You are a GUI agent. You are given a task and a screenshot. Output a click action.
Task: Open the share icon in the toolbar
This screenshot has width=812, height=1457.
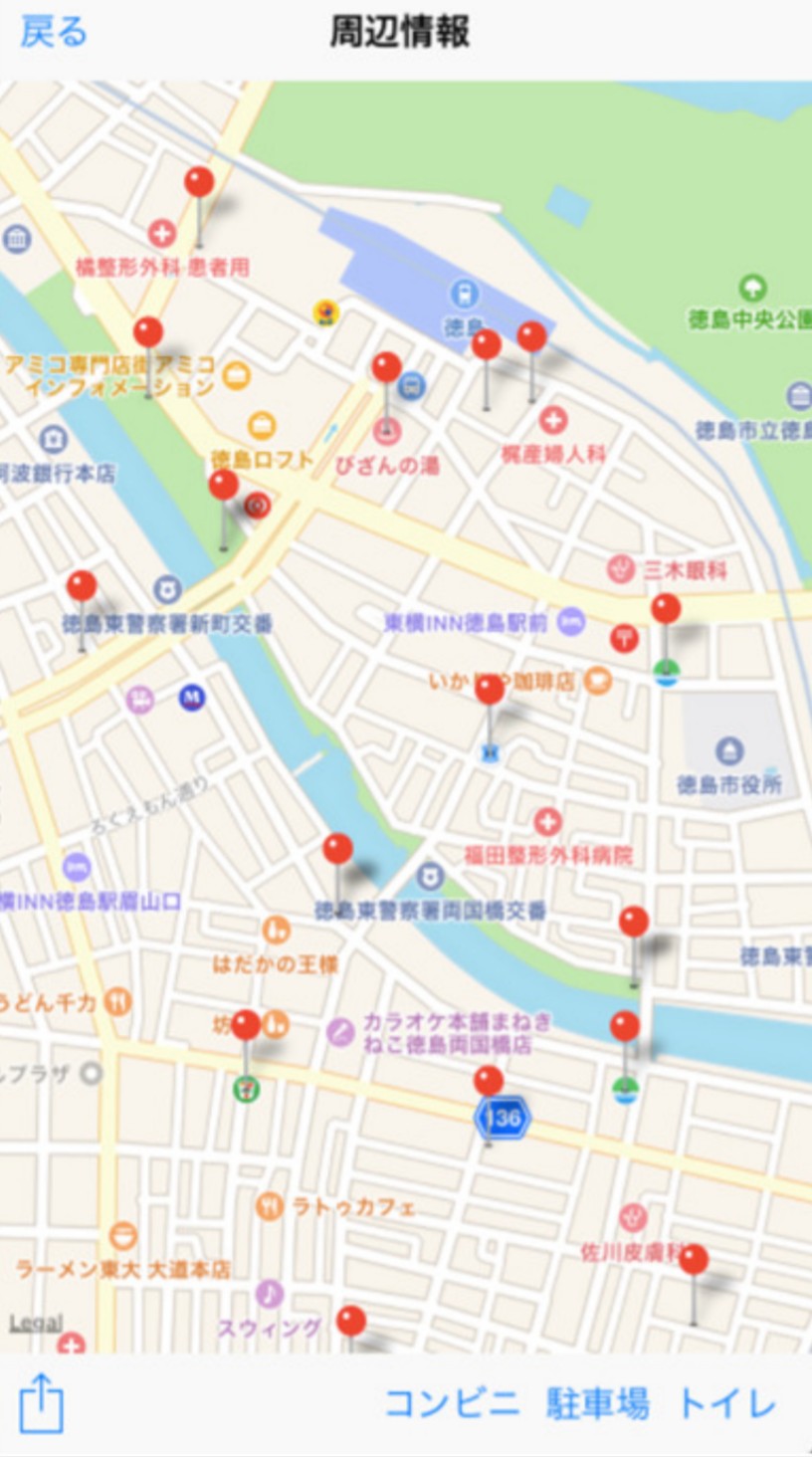[x=41, y=1403]
